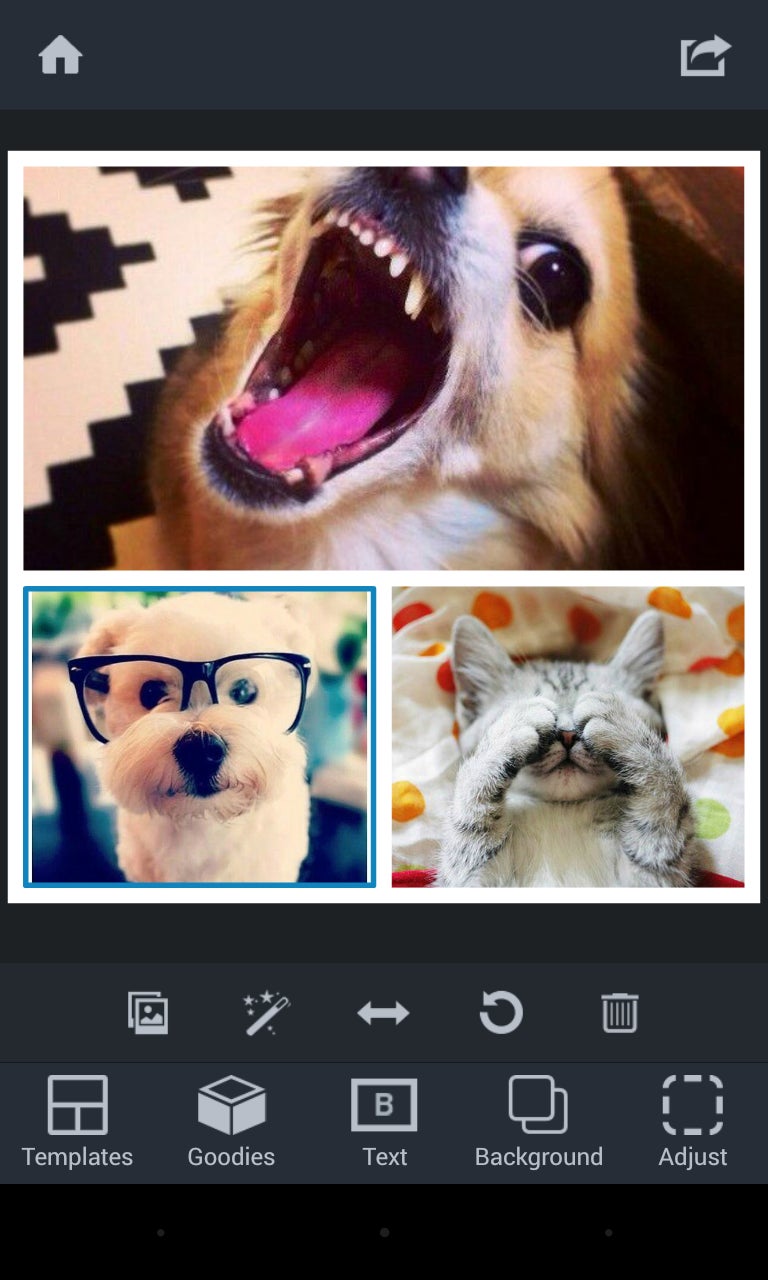The image size is (768, 1280).
Task: Rotate the selected photo
Action: coord(501,1013)
